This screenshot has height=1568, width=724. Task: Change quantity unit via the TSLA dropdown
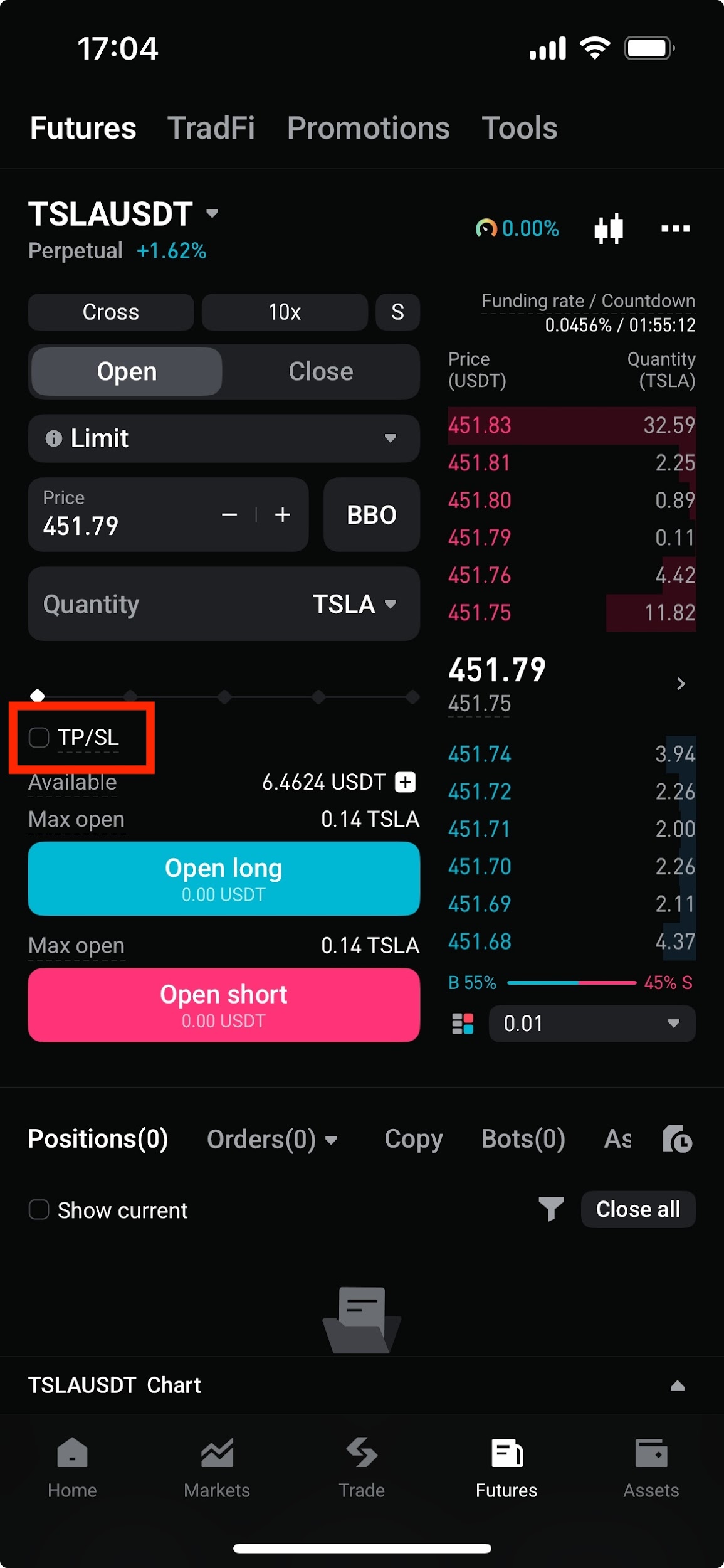point(354,604)
